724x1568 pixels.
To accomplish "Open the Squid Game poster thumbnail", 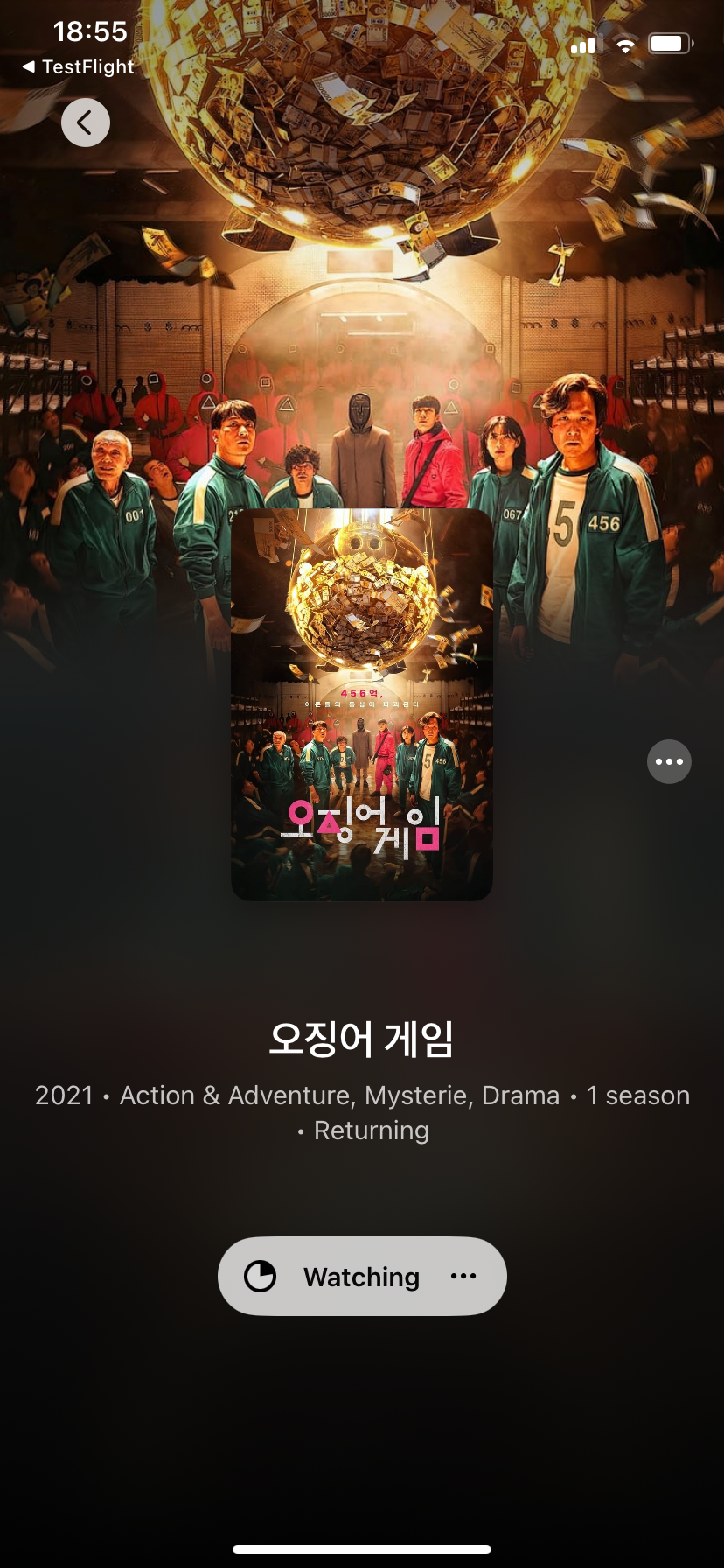I will (362, 704).
